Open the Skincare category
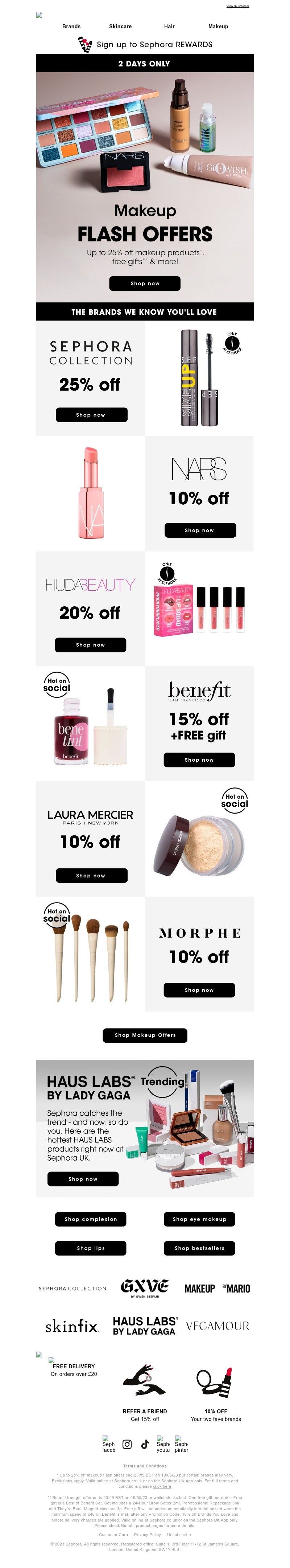The width and height of the screenshot is (290, 1568). tap(120, 27)
